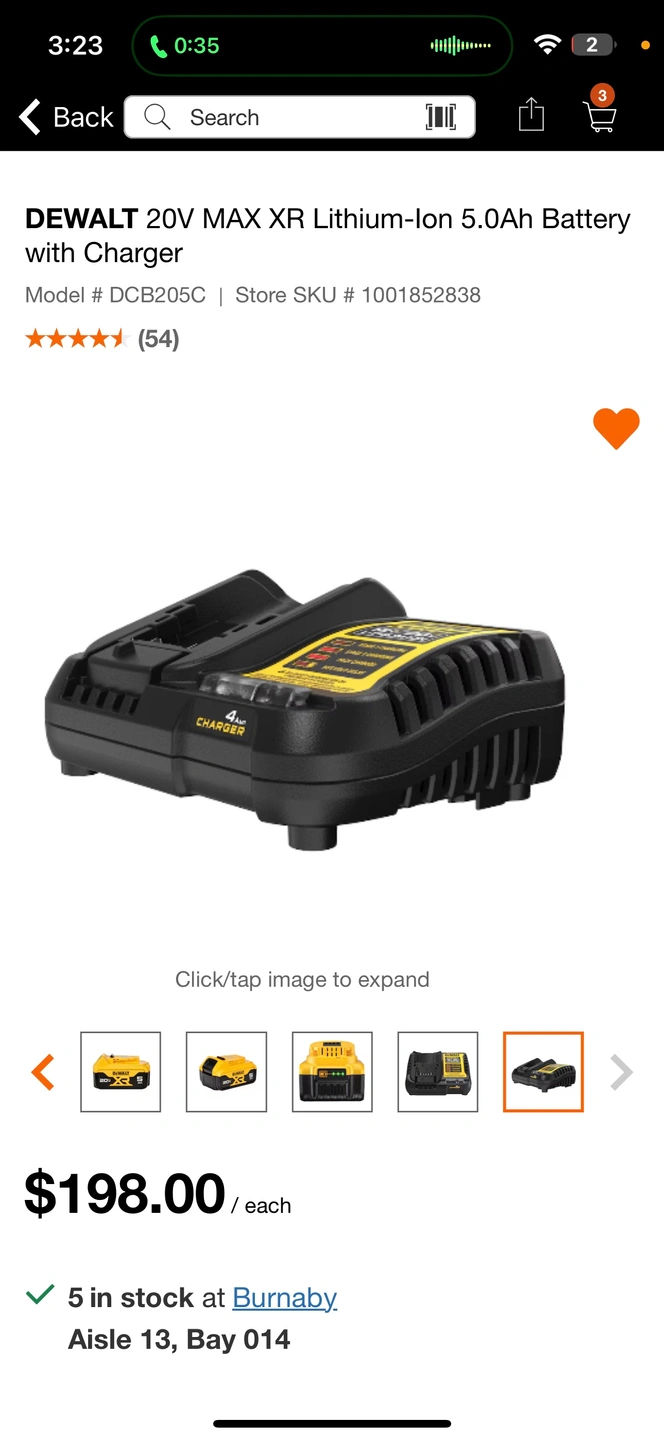The height and width of the screenshot is (1440, 664).
Task: Select the first battery thumbnail
Action: point(121,1072)
